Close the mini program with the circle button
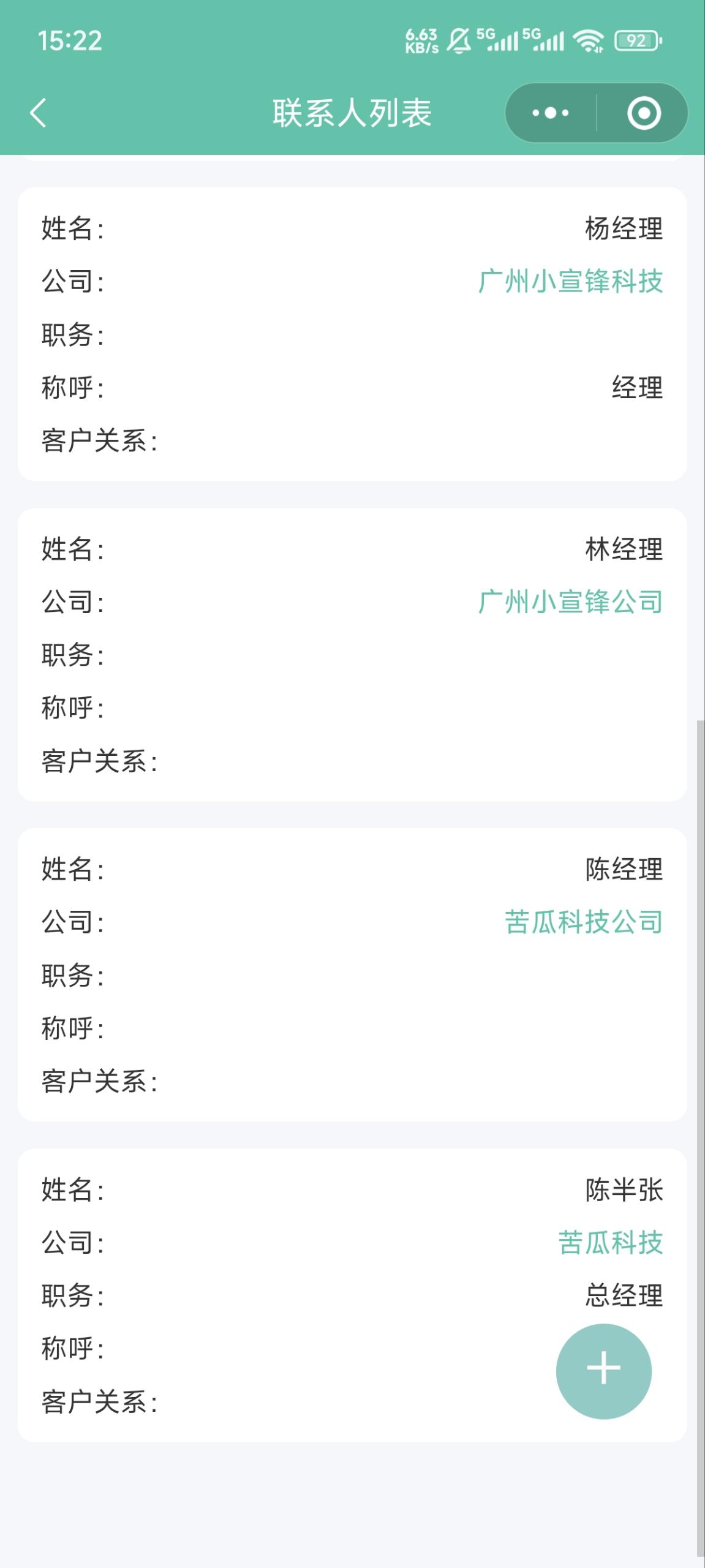 point(644,113)
